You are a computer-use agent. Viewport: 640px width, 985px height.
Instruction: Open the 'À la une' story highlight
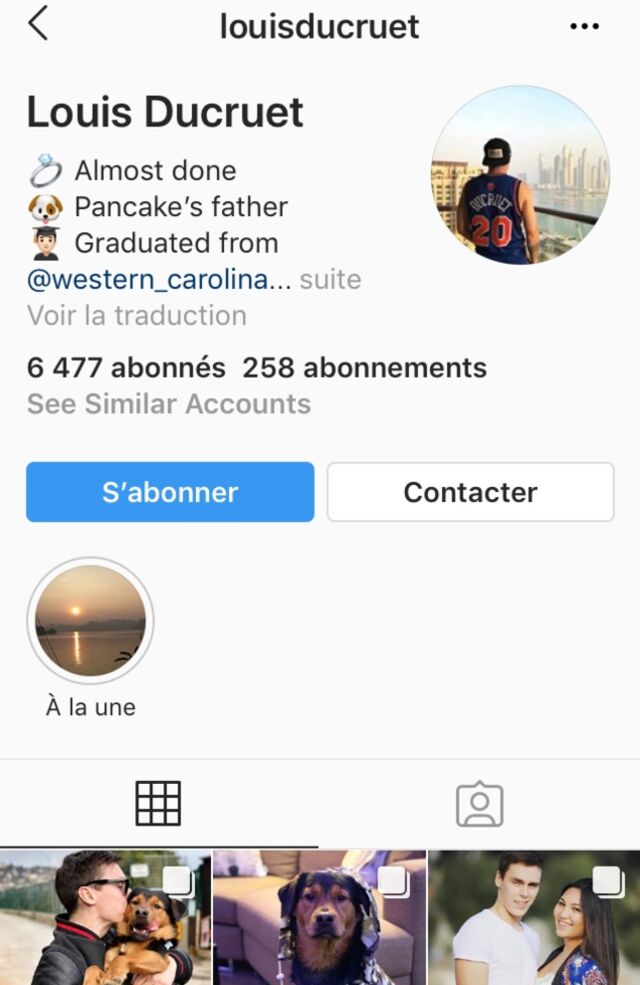[90, 621]
